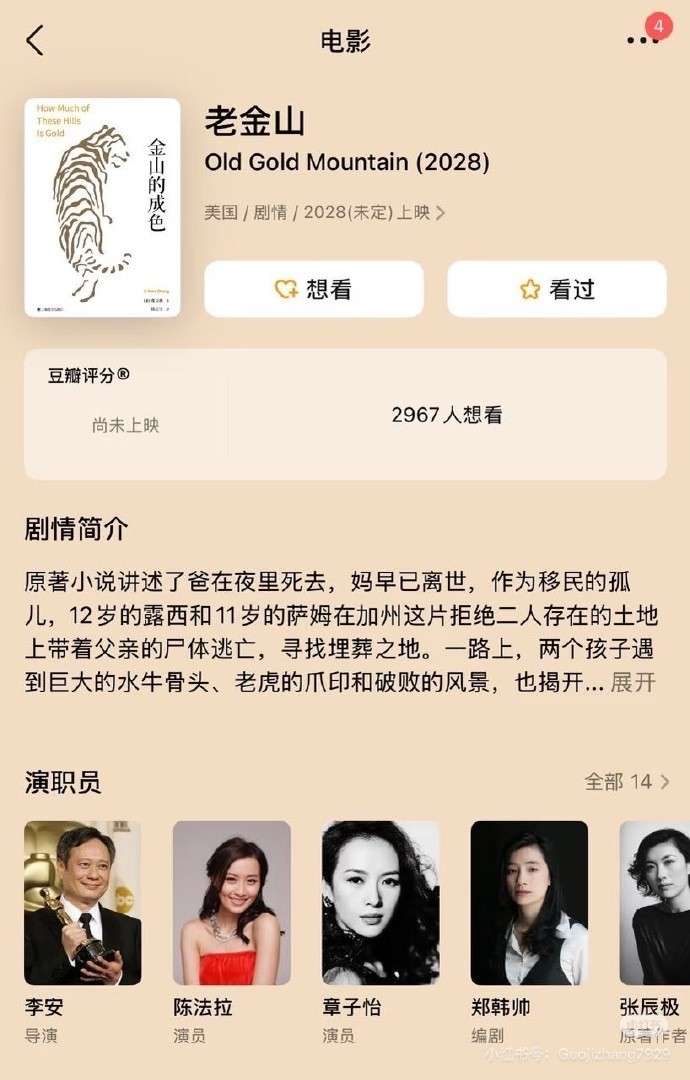The height and width of the screenshot is (1080, 690).
Task: Mark the movie as 想看 (want to watch)
Action: coord(314,289)
